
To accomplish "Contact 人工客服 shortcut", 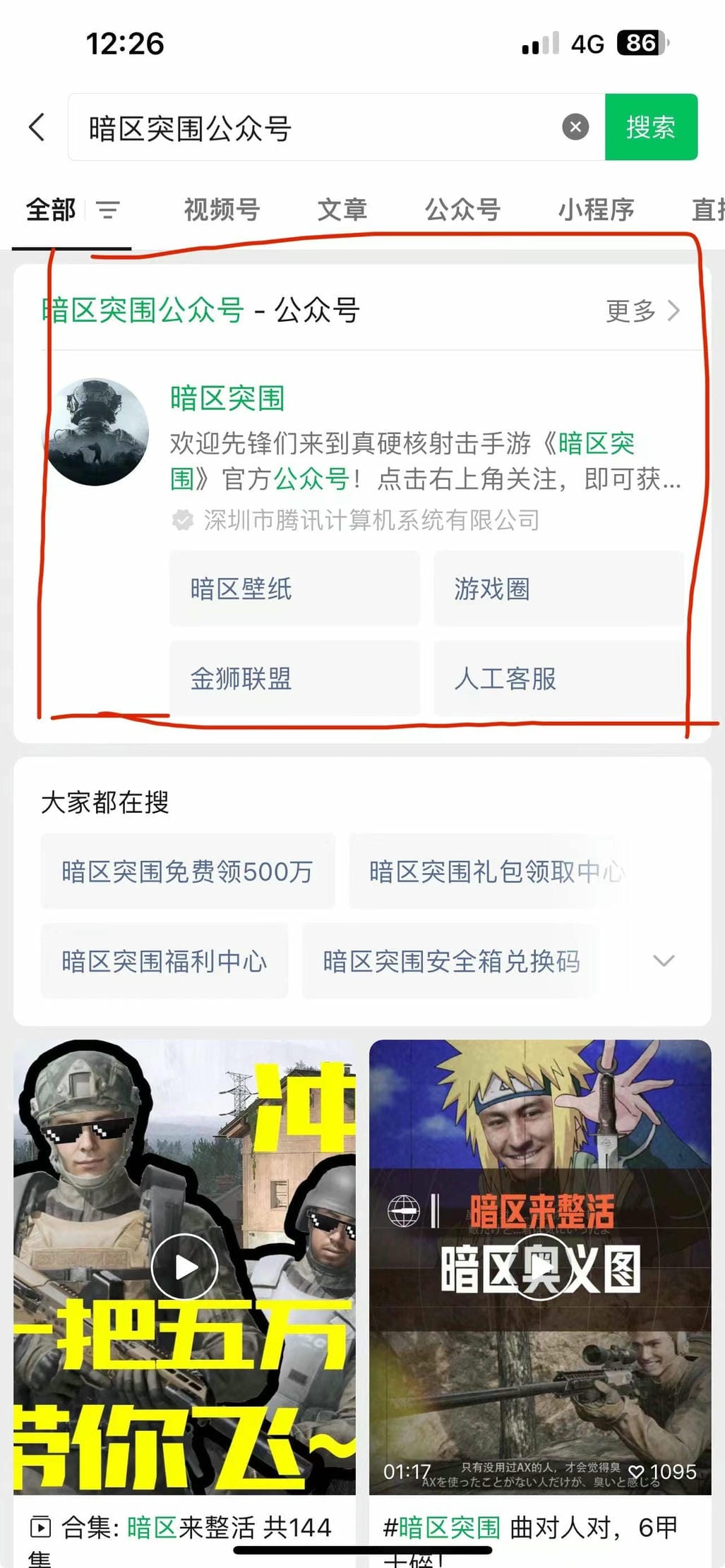I will [x=558, y=678].
